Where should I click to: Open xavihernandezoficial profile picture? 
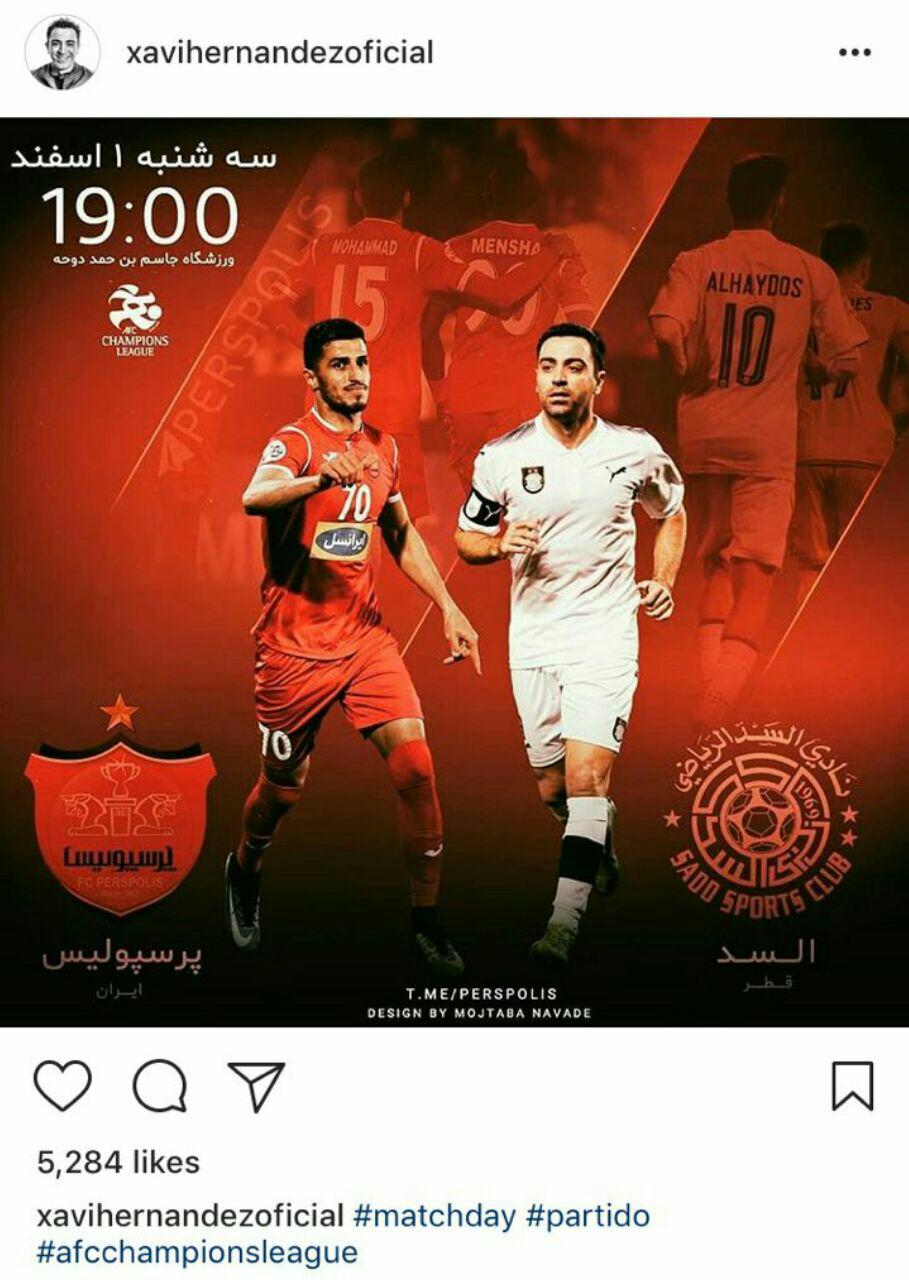(61, 53)
